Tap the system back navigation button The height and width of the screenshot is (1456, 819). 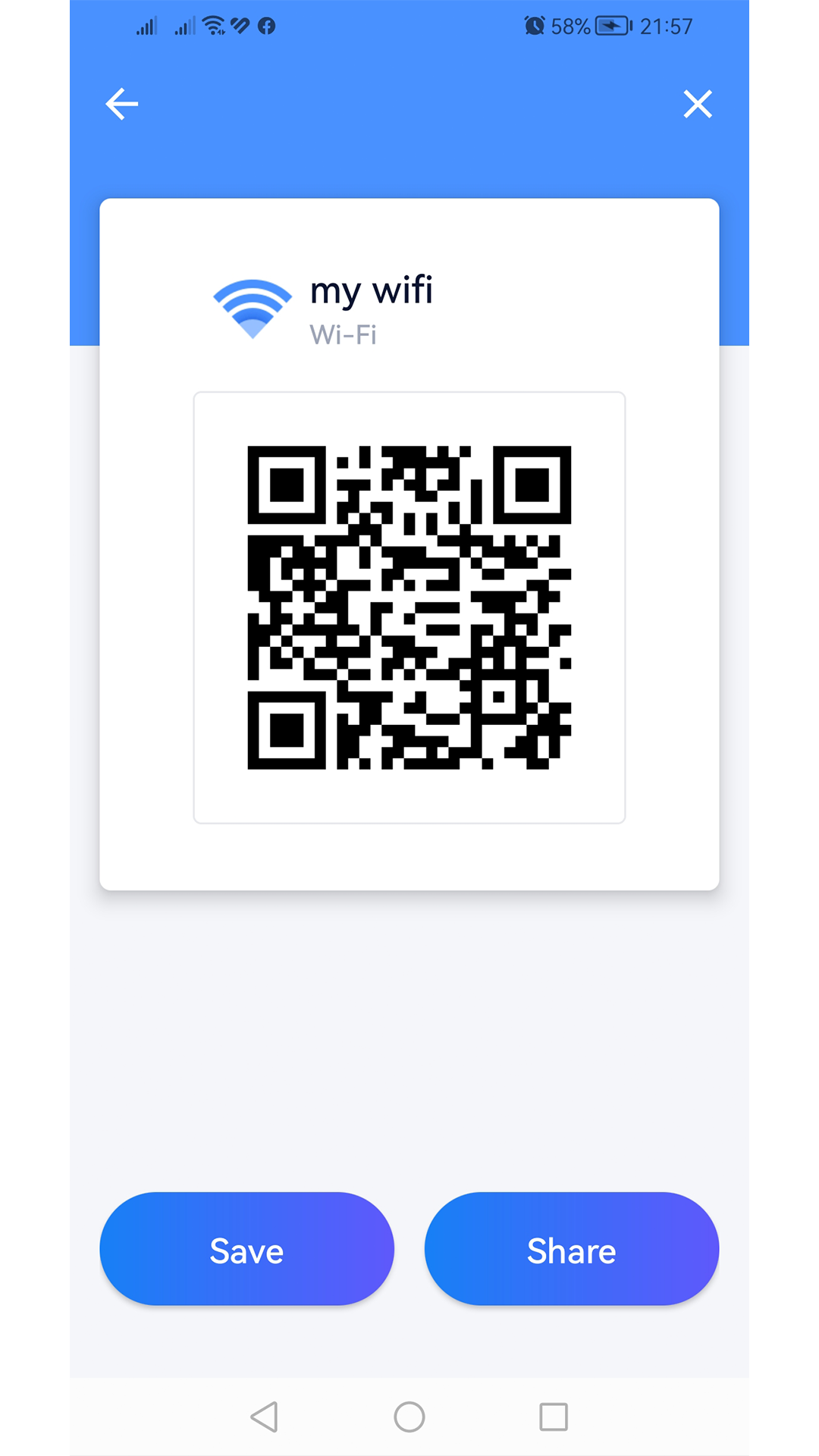[x=265, y=1417]
